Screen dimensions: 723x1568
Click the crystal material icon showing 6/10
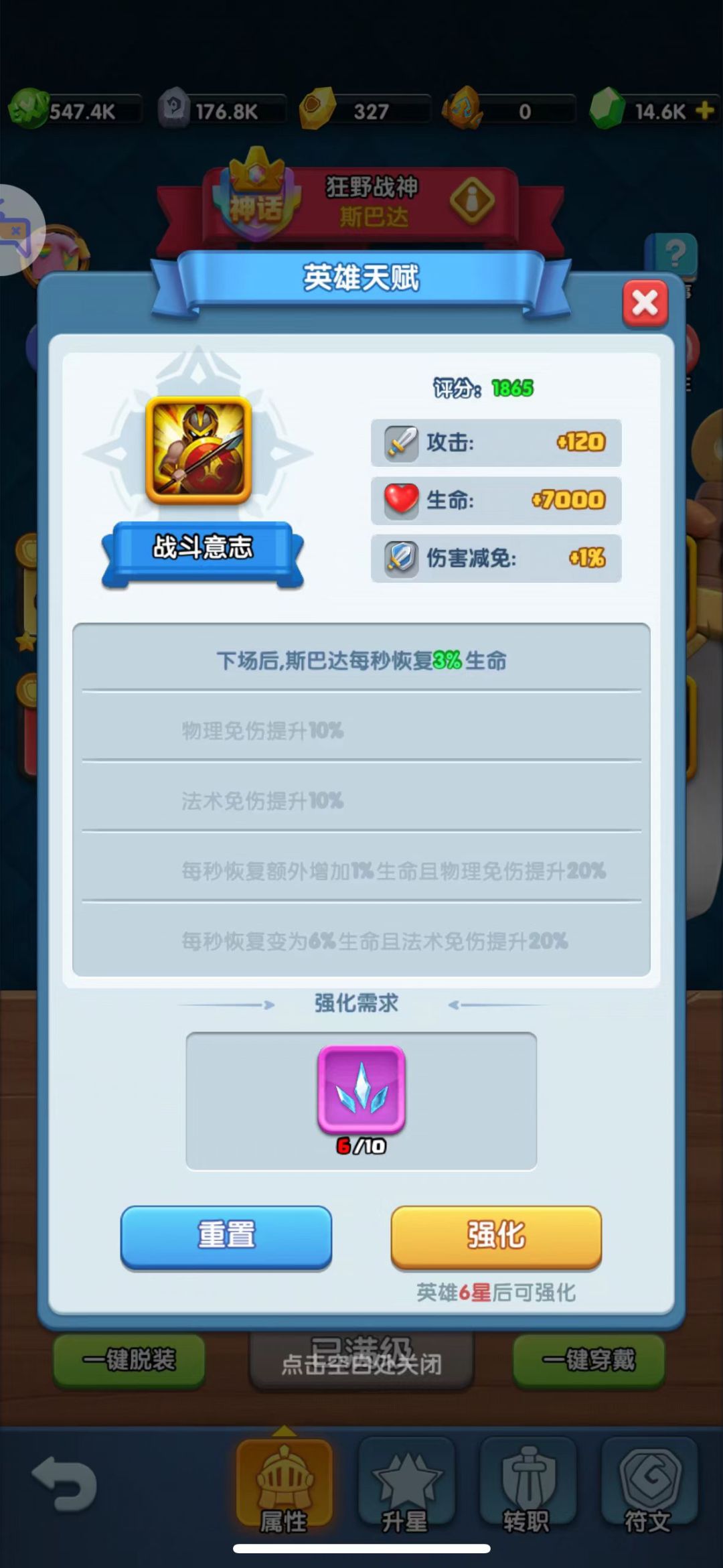(361, 1088)
